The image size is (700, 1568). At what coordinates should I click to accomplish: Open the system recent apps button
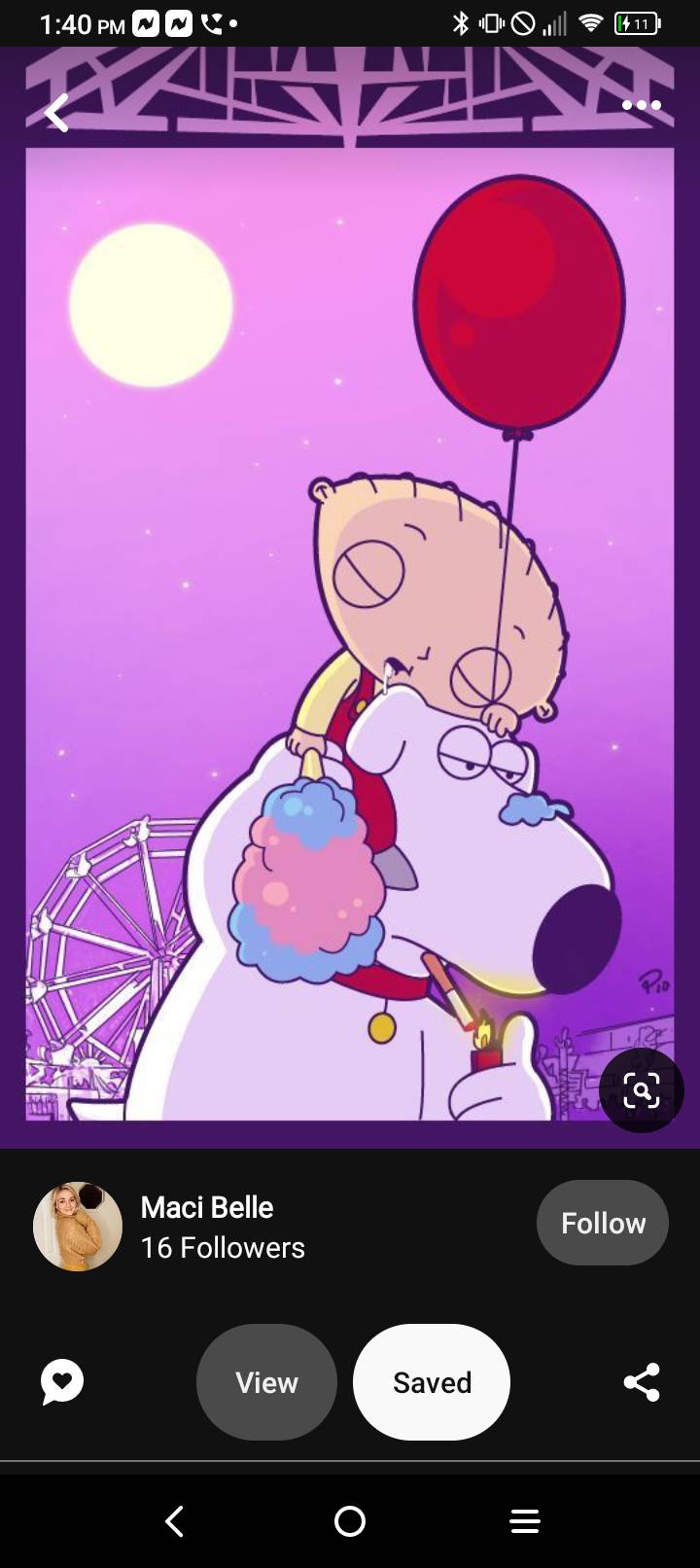point(525,1521)
